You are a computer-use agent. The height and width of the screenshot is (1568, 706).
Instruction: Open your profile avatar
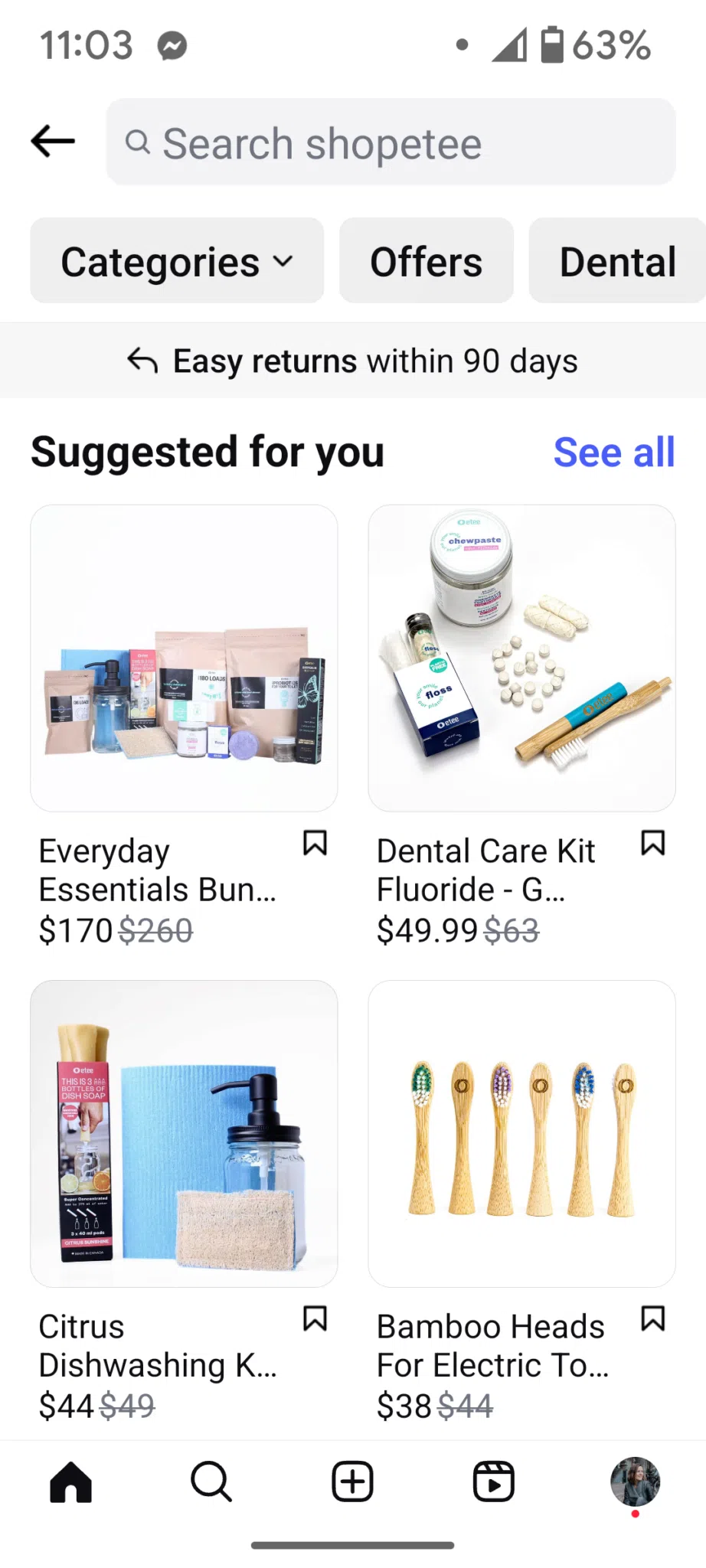coord(635,1481)
